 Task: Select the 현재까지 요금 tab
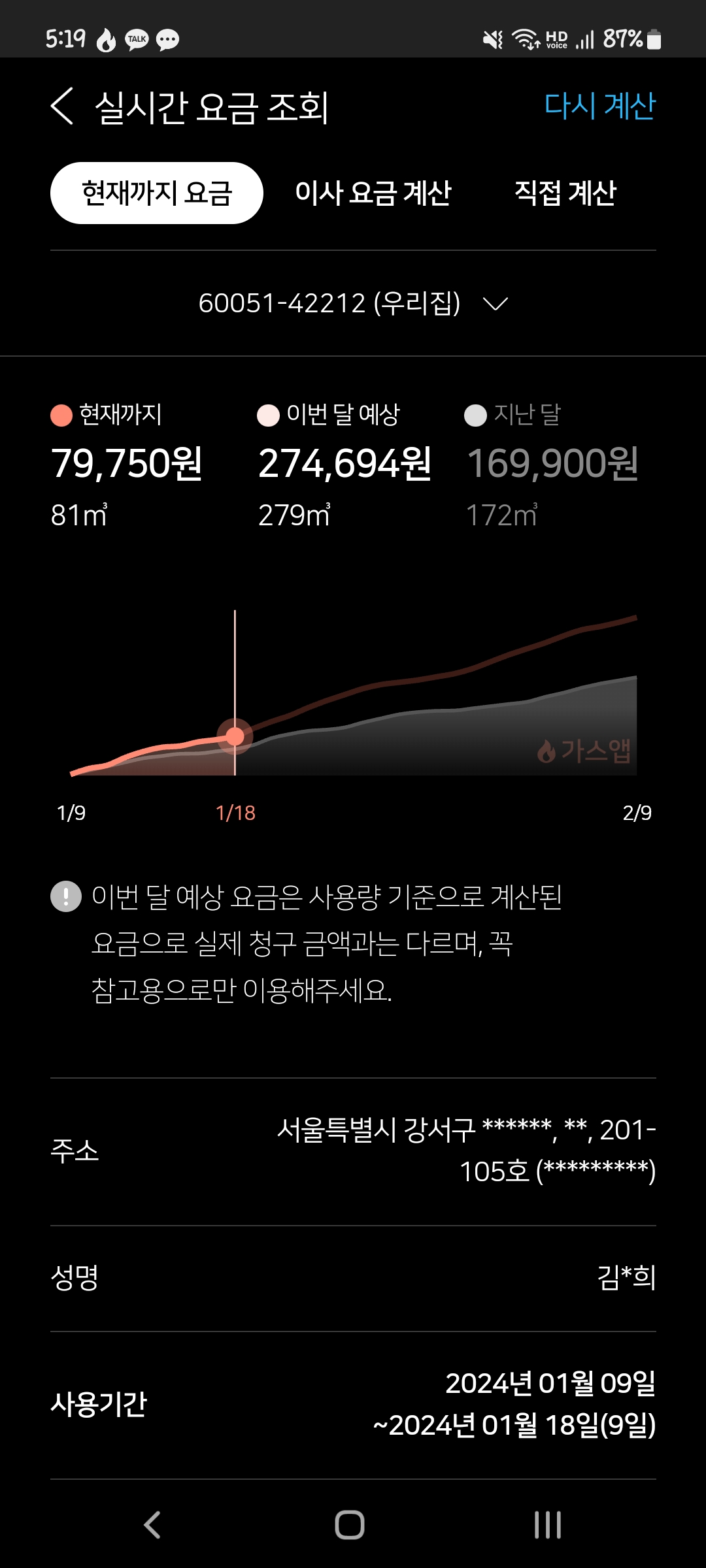[157, 193]
